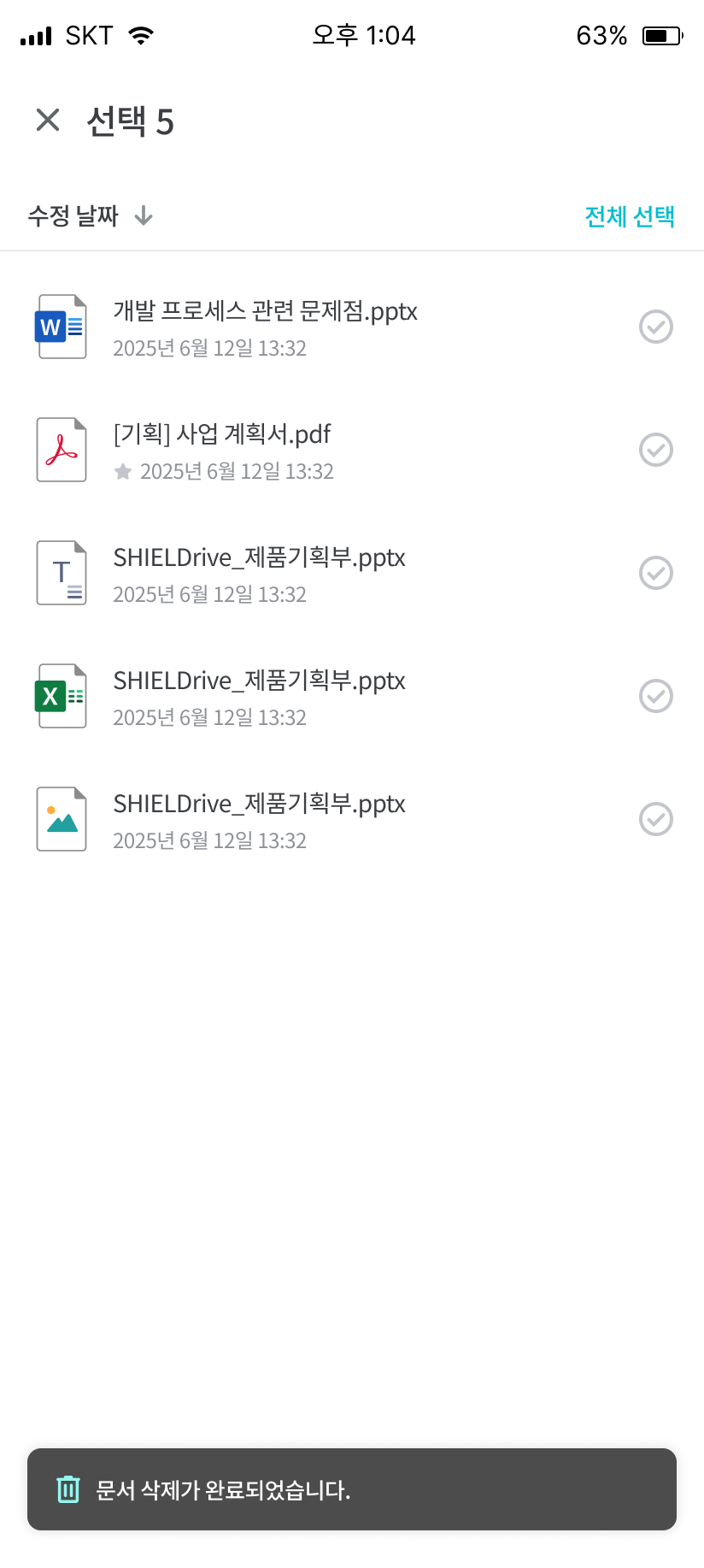Open the Word file 개발 프로세스 관련 문제점.pptx icon
Viewport: 704px width, 1568px height.
(x=61, y=327)
